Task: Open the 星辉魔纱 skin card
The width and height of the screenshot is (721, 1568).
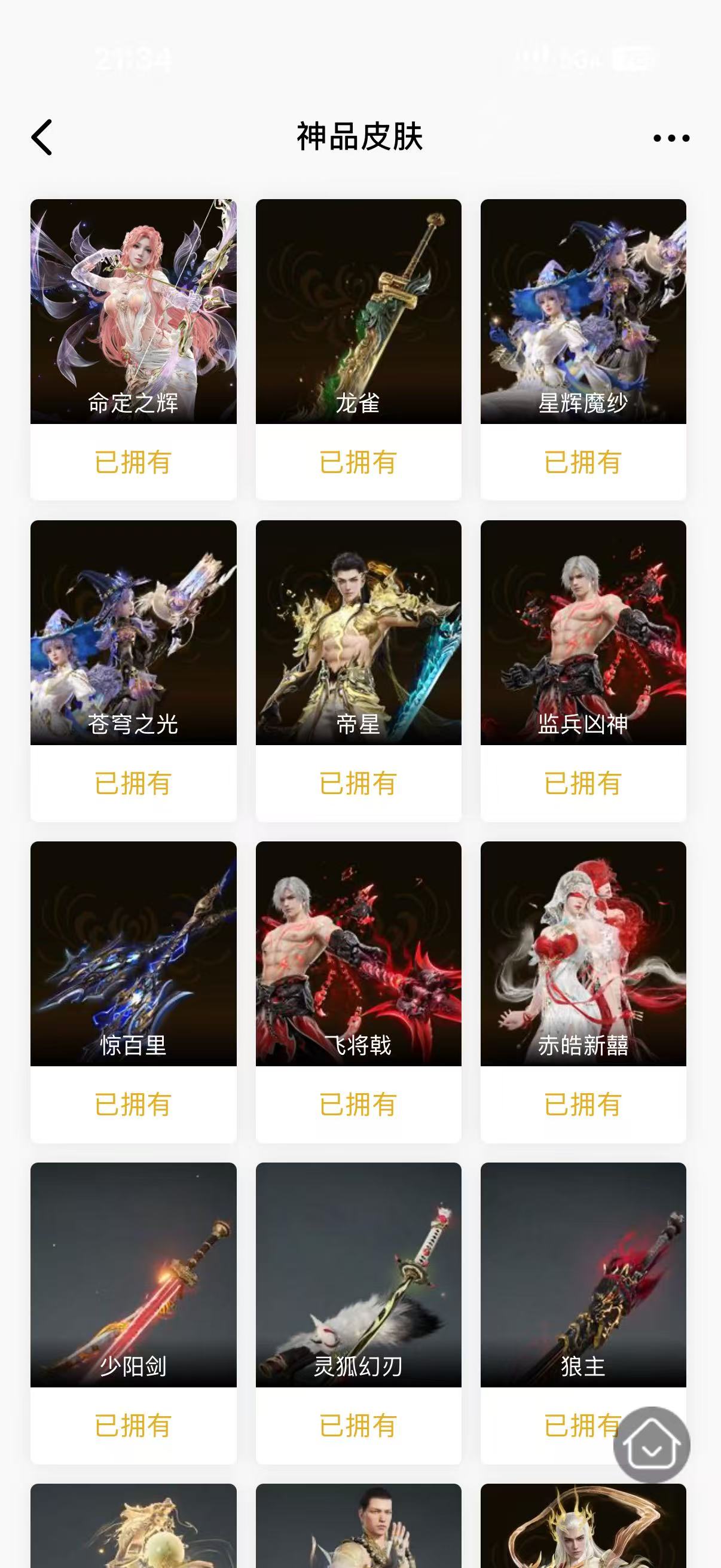Action: click(x=583, y=312)
